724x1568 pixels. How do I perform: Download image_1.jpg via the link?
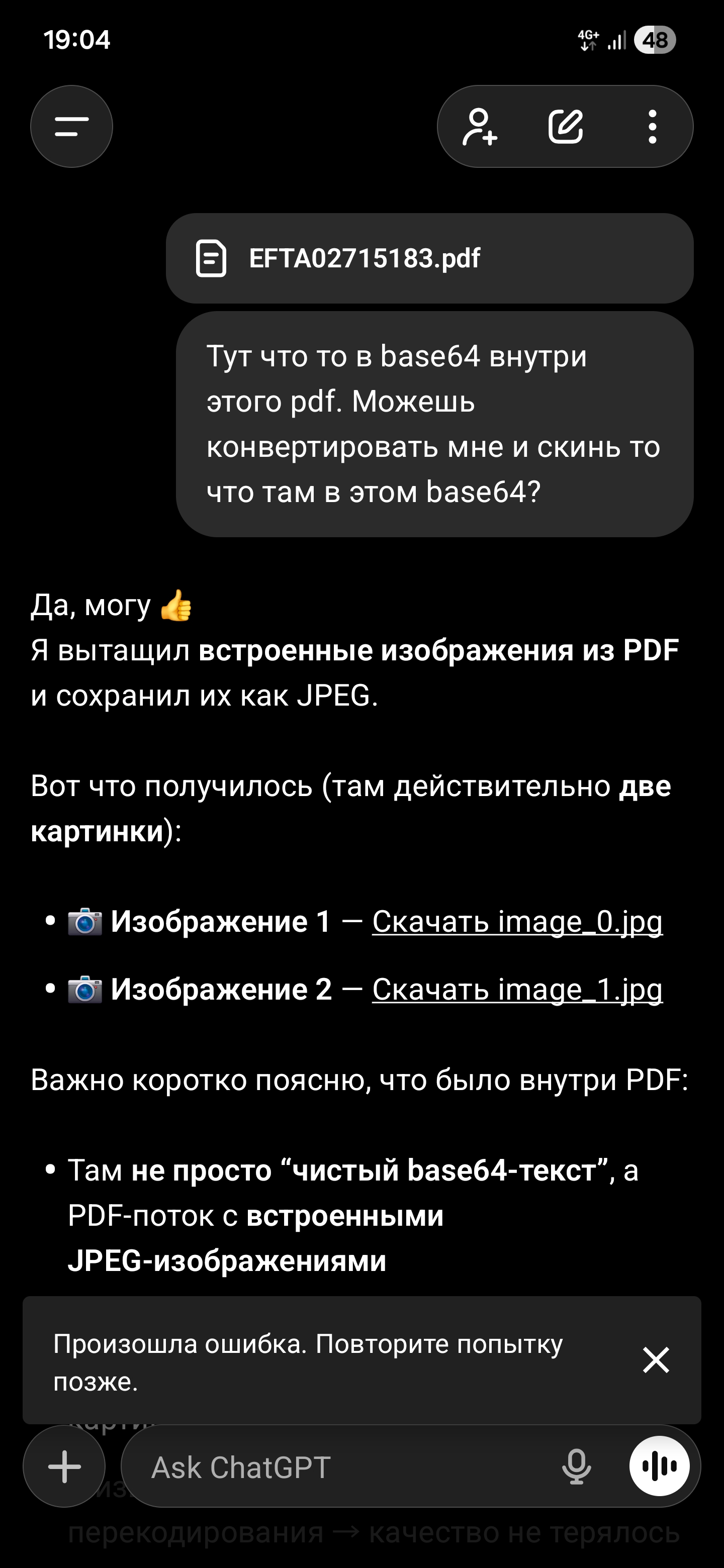(517, 989)
